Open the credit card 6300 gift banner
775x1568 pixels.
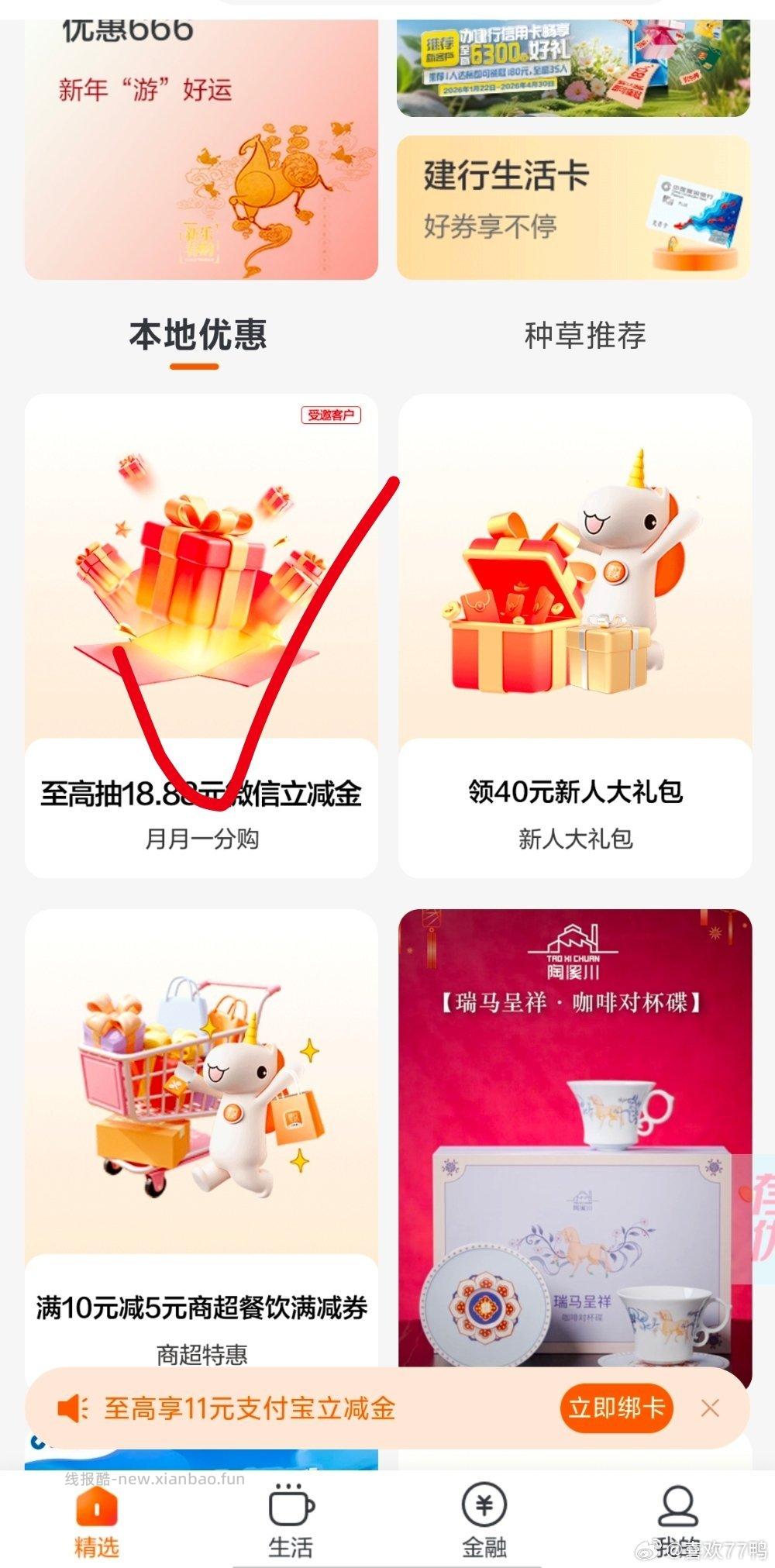(573, 66)
